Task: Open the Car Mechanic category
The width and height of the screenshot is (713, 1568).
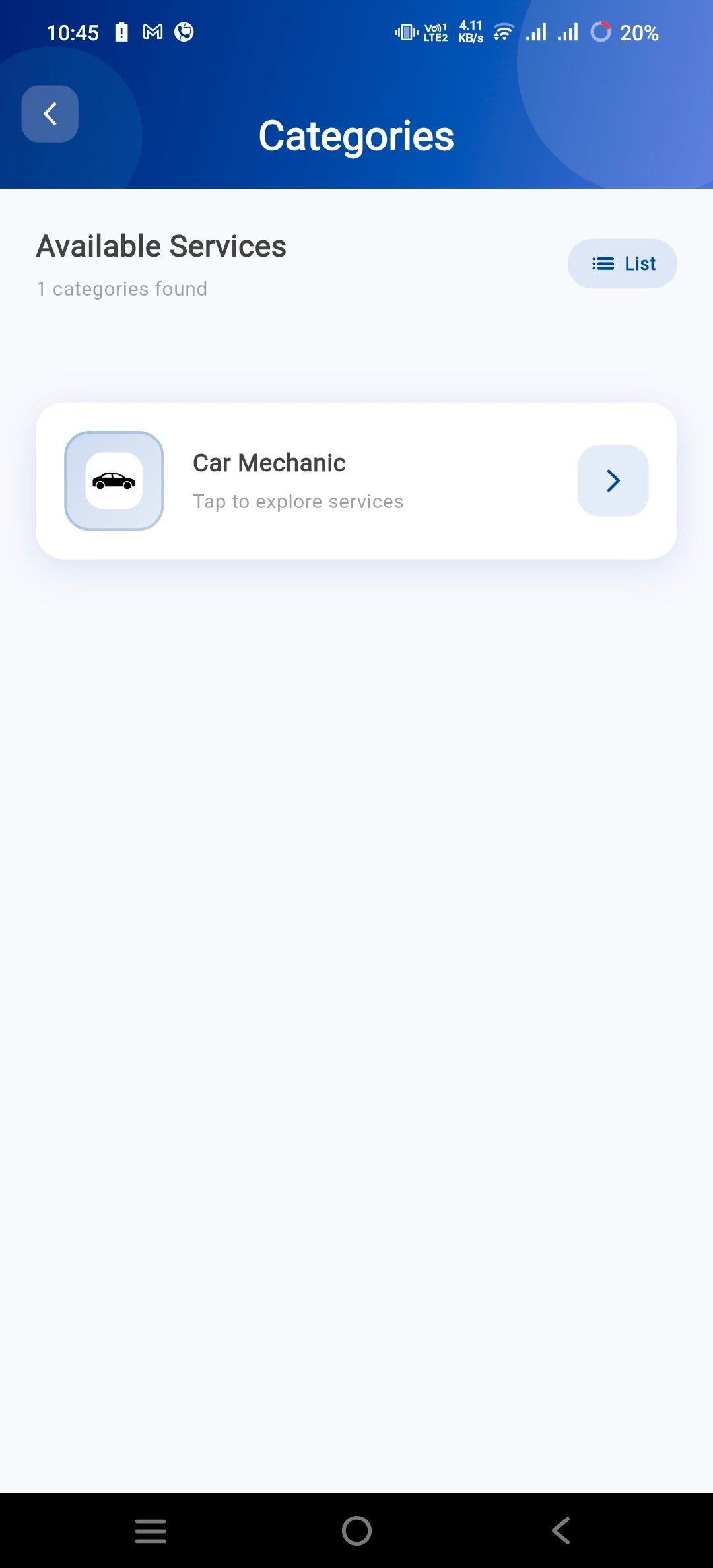Action: 297,480
